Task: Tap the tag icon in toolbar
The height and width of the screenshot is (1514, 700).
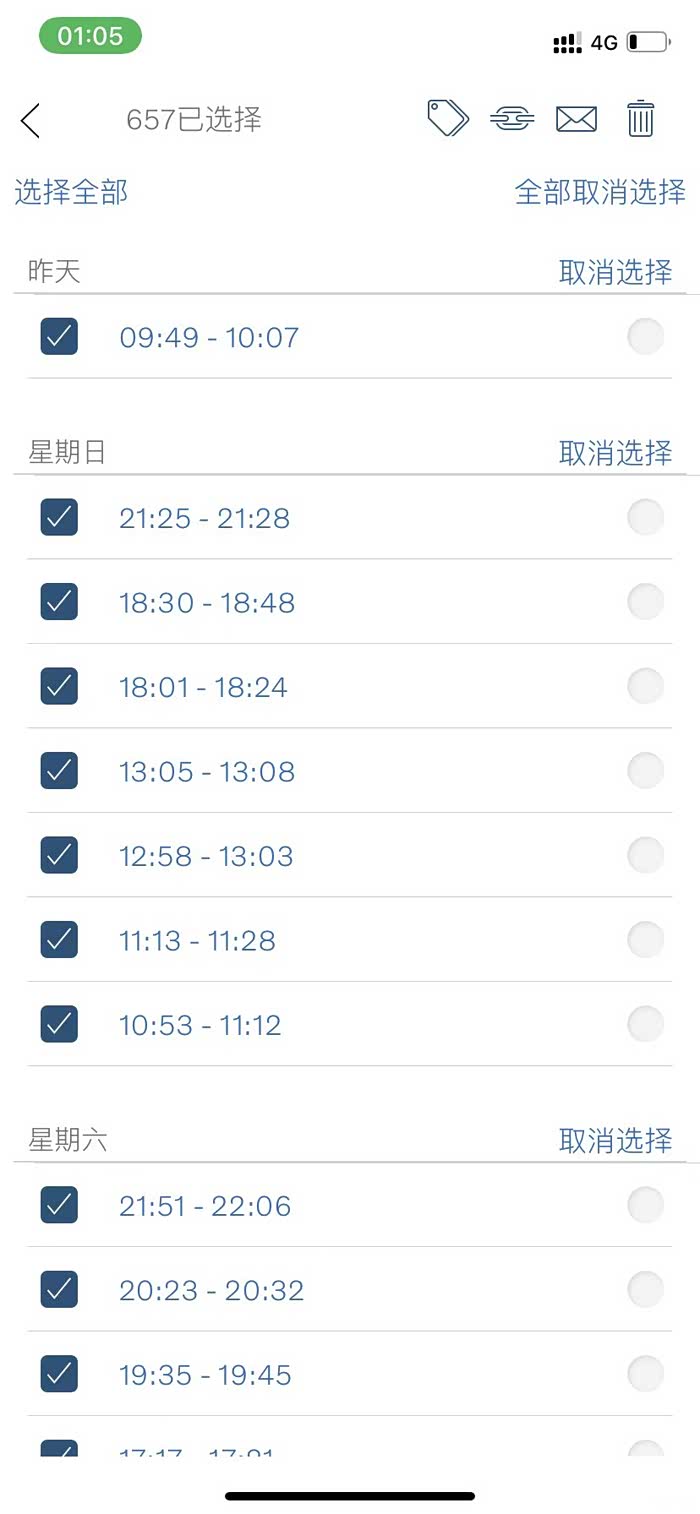Action: pos(448,118)
